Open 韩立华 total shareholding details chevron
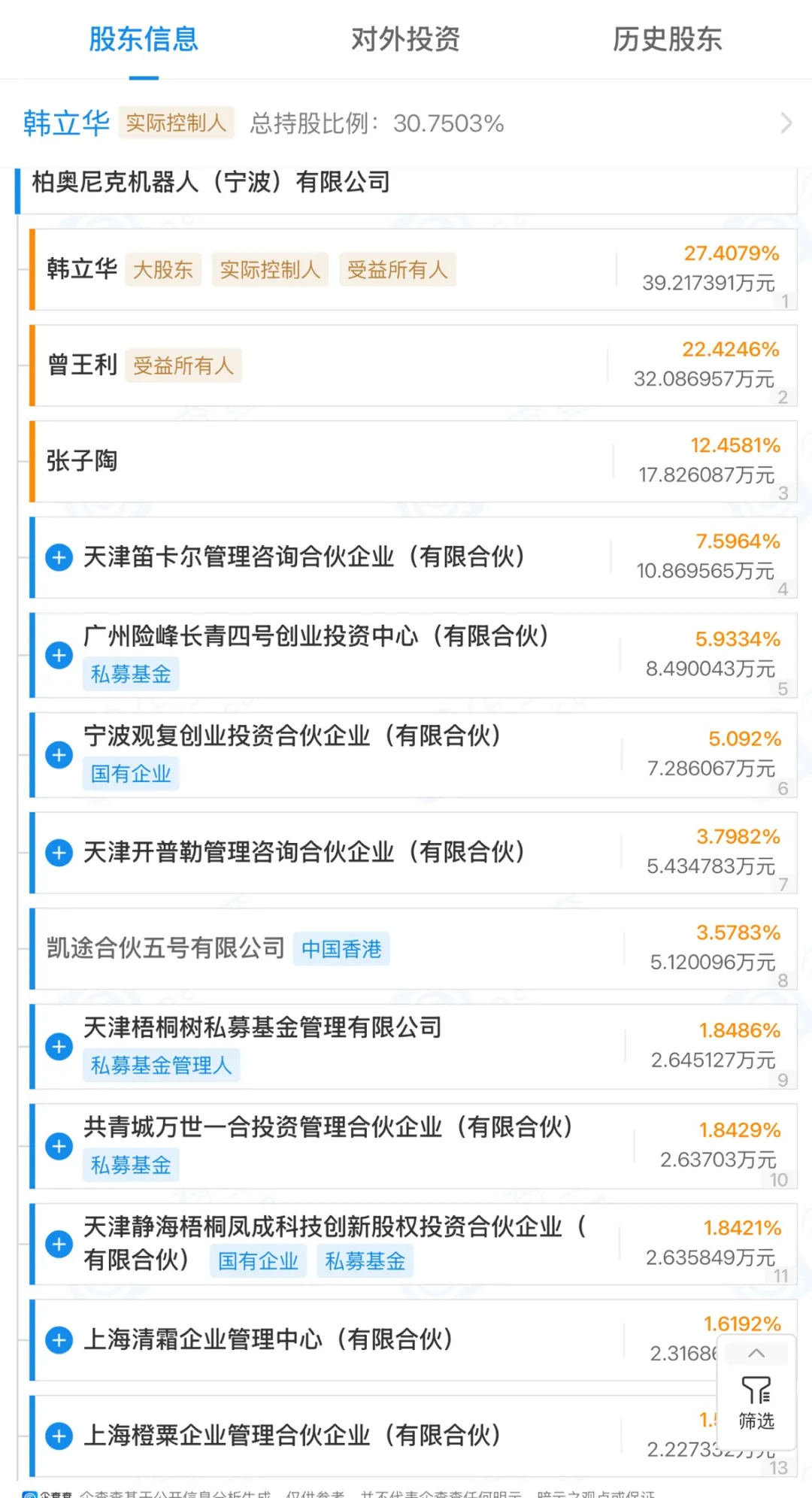812x1498 pixels. click(x=786, y=123)
